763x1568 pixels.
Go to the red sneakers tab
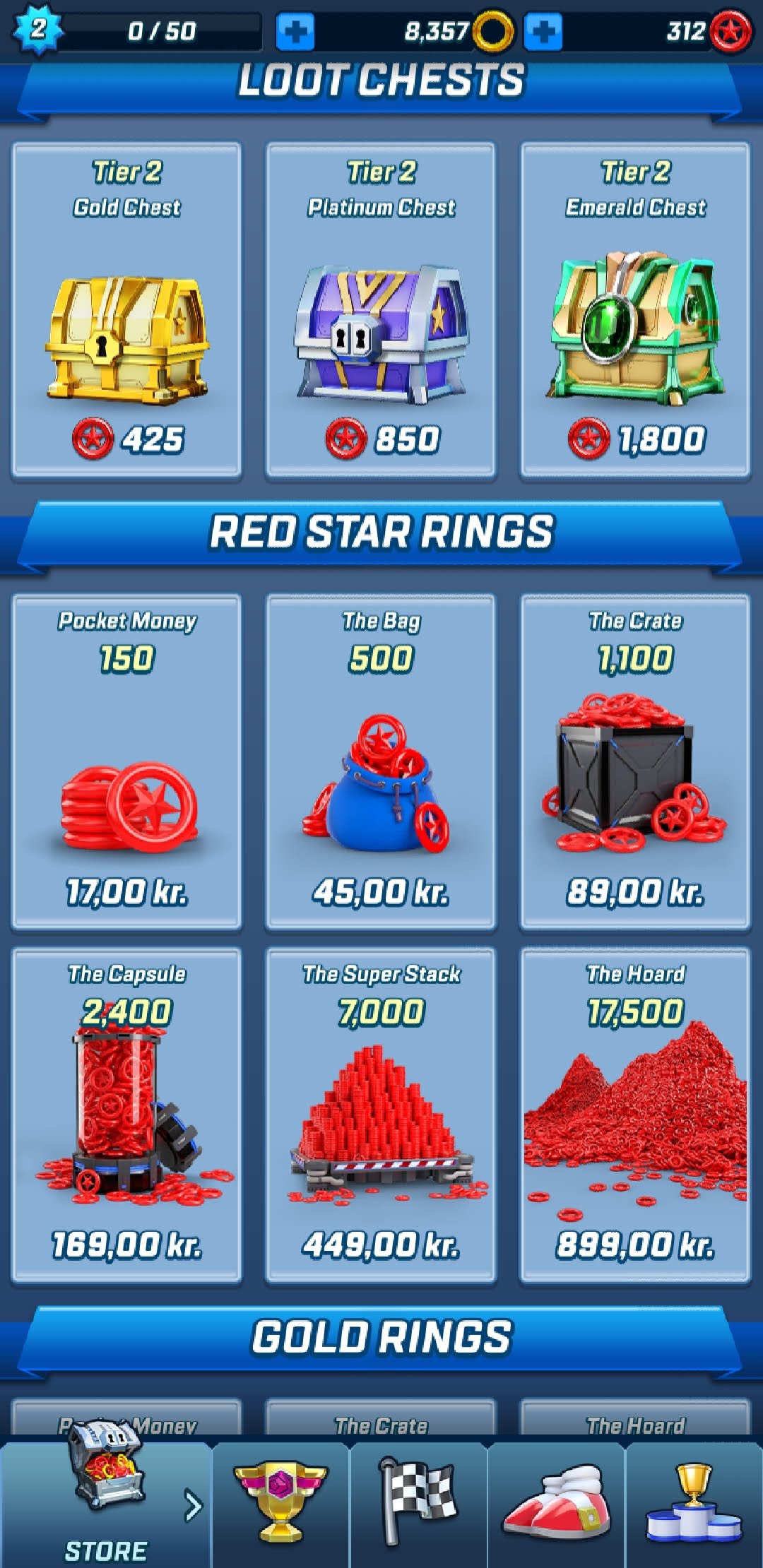556,1504
